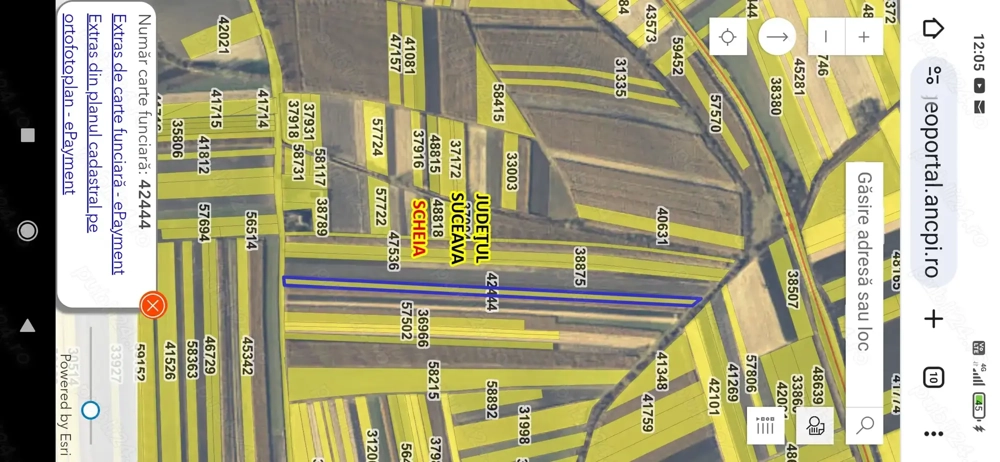
Task: Center map on my location
Action: [x=728, y=37]
